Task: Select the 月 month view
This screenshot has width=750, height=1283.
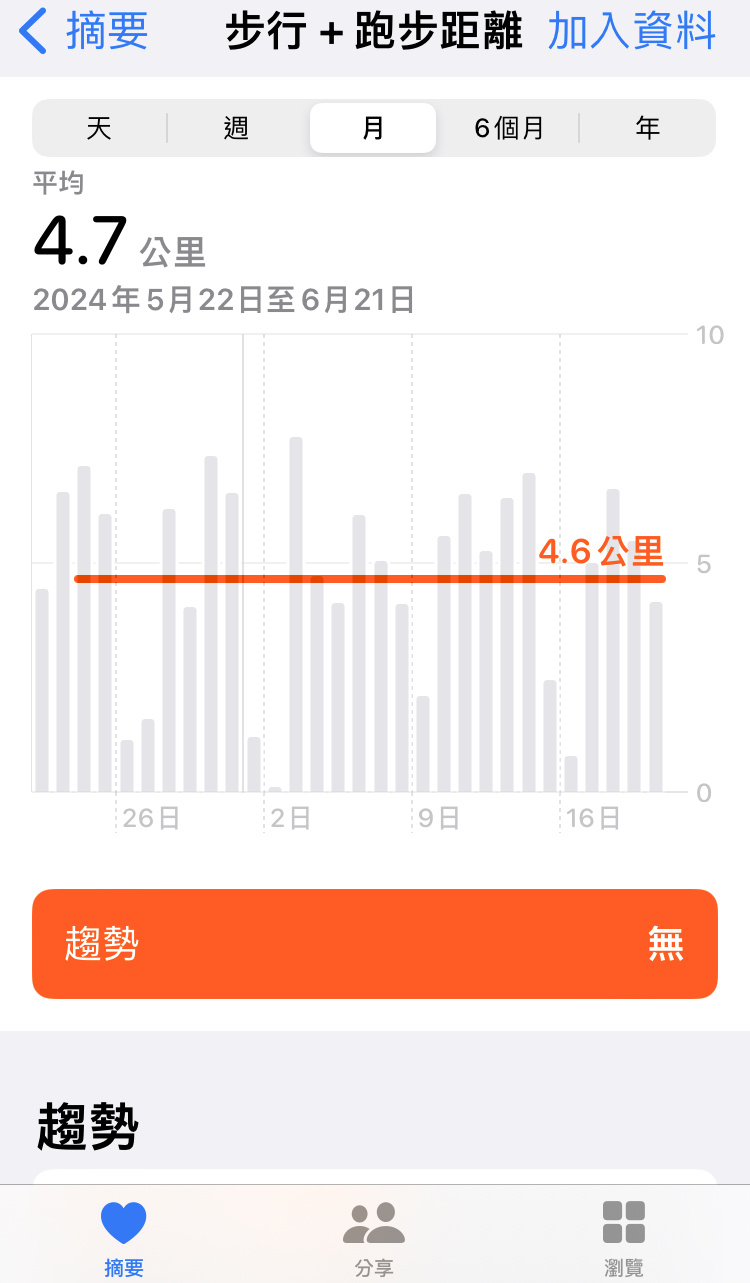Action: (x=373, y=128)
